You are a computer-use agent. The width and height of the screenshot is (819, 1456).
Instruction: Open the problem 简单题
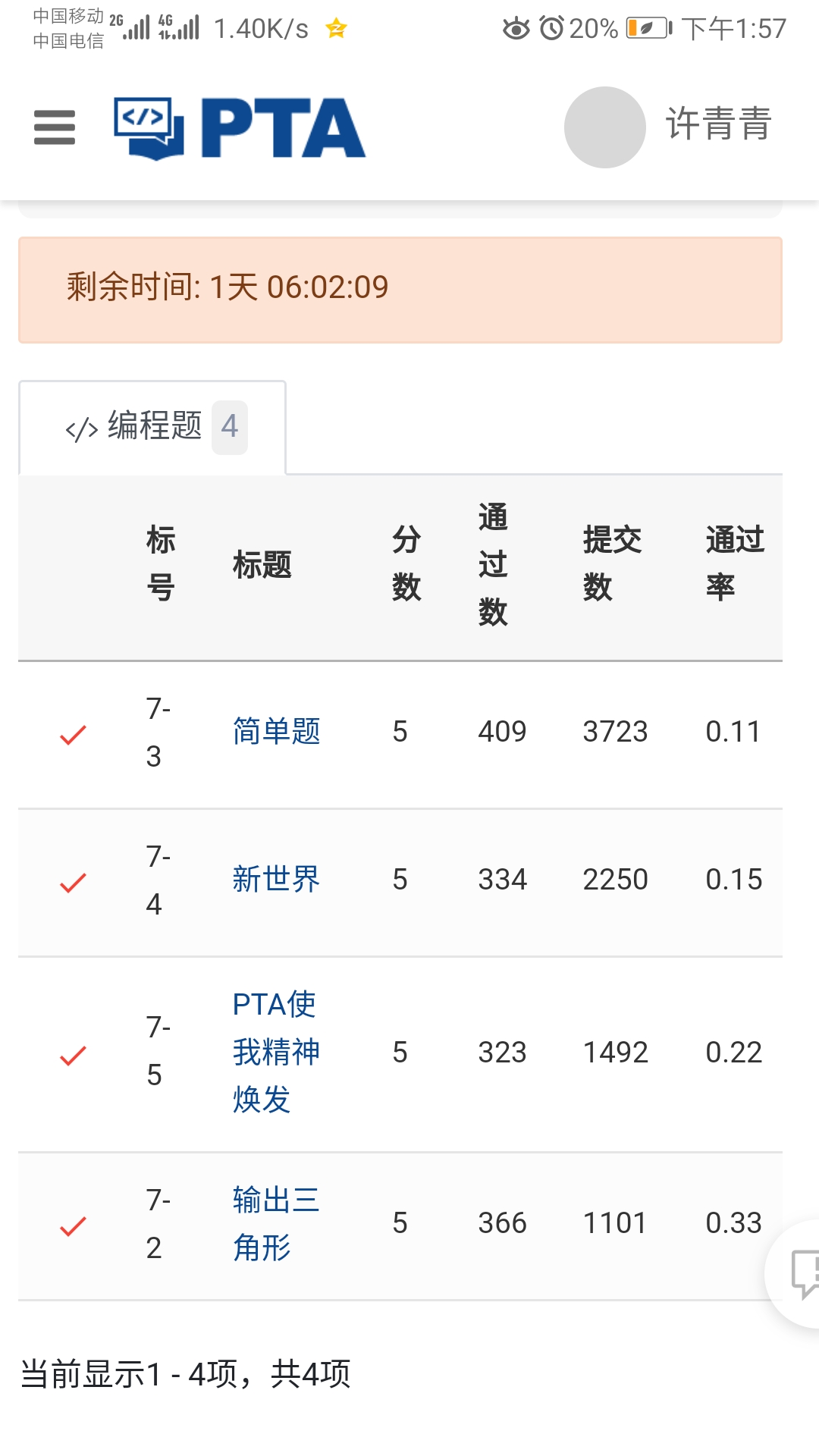tap(276, 732)
